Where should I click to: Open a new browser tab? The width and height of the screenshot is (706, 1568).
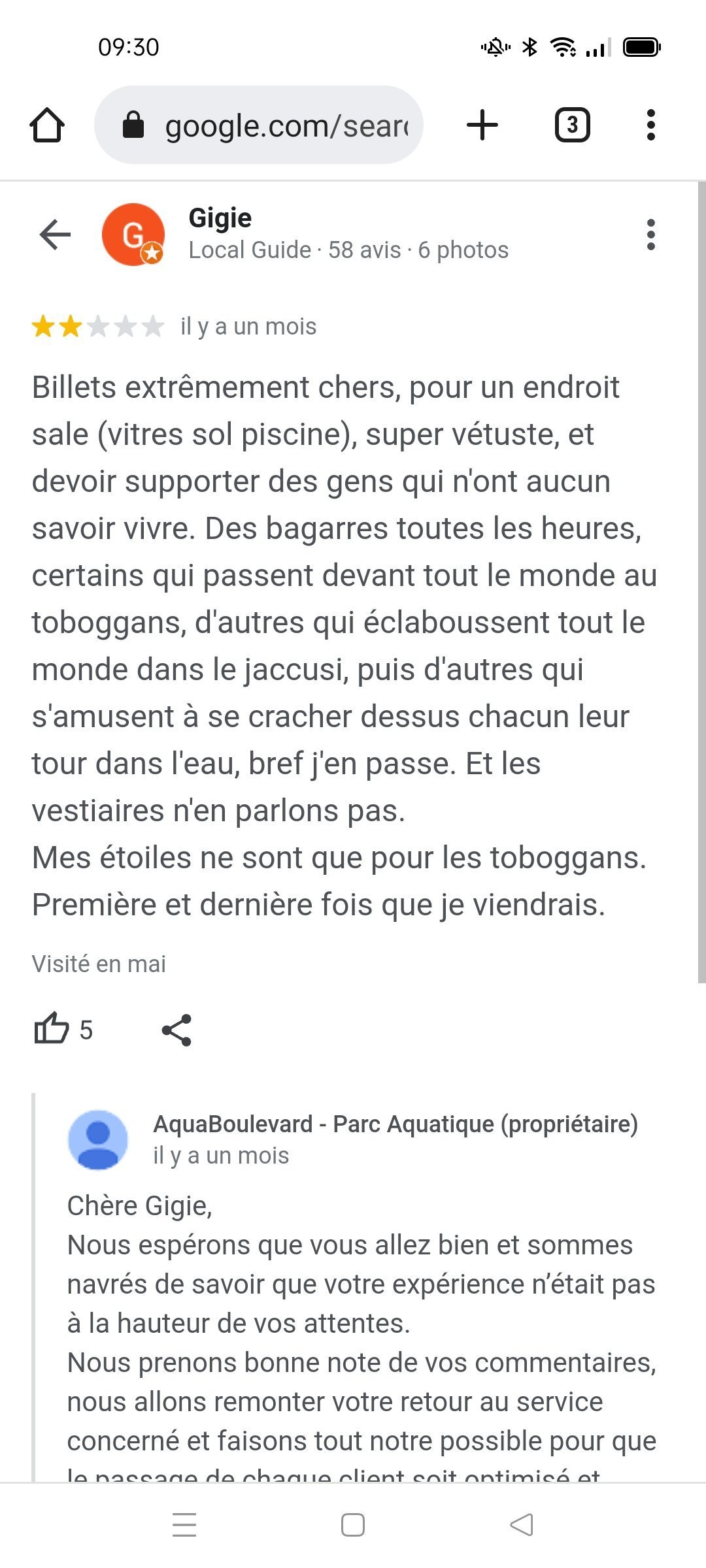pos(482,125)
